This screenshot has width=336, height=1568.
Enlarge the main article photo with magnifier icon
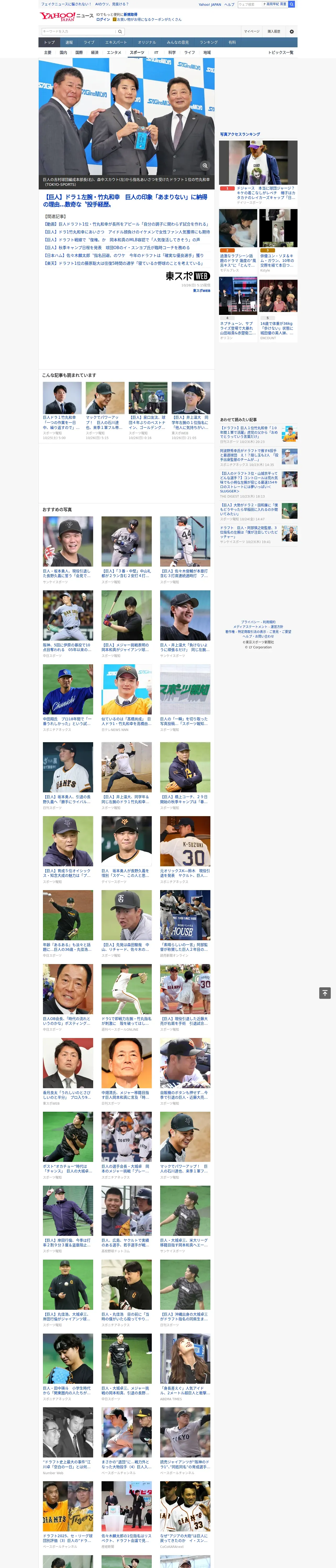coord(205,166)
